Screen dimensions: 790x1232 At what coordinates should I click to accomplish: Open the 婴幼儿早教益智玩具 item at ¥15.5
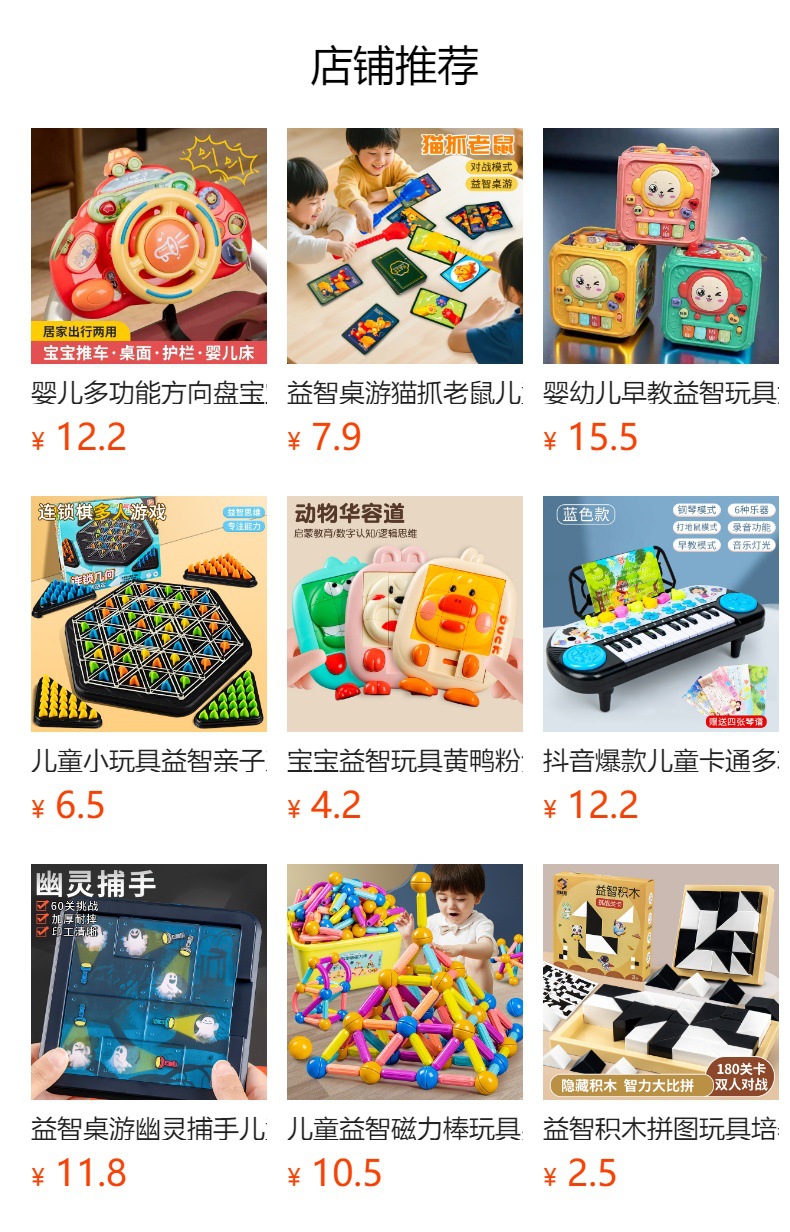pyautogui.click(x=660, y=246)
